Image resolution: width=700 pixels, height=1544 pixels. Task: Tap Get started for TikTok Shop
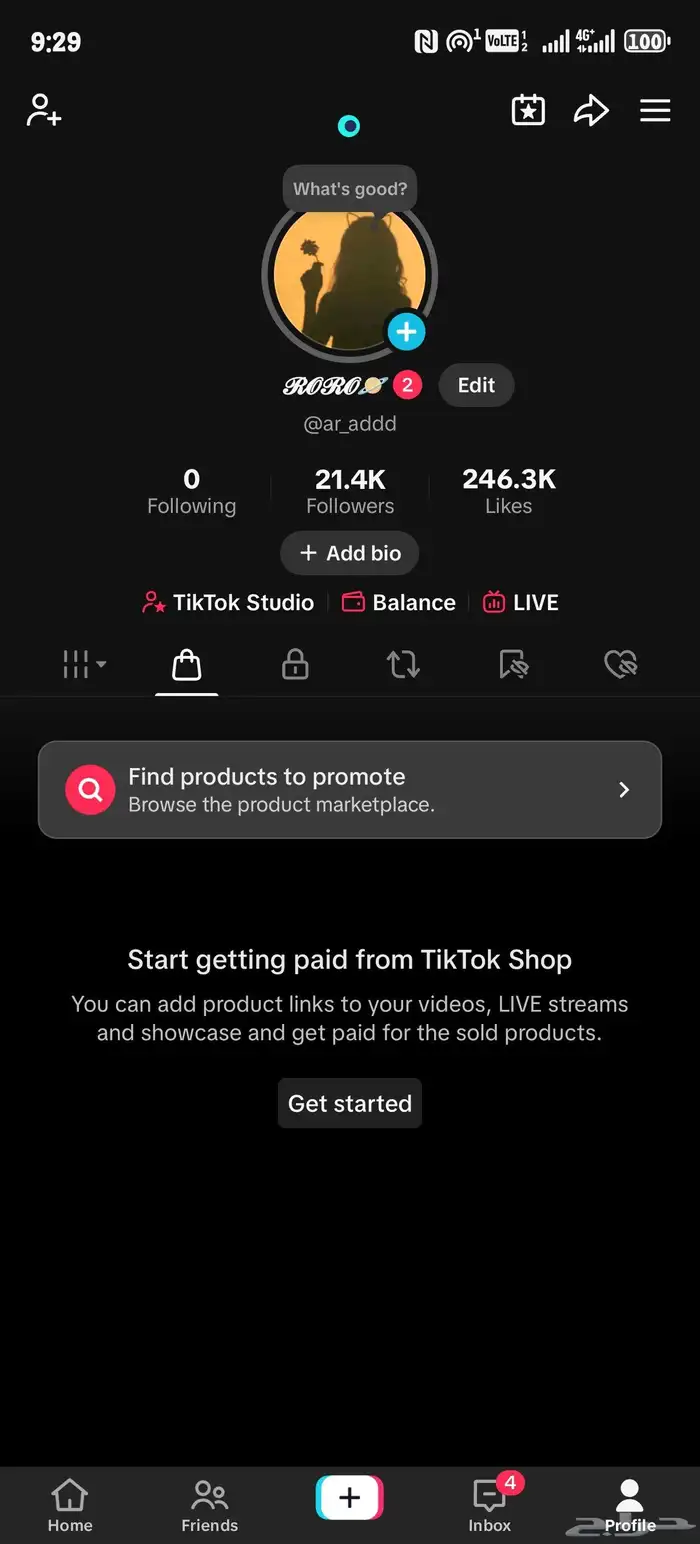350,1103
